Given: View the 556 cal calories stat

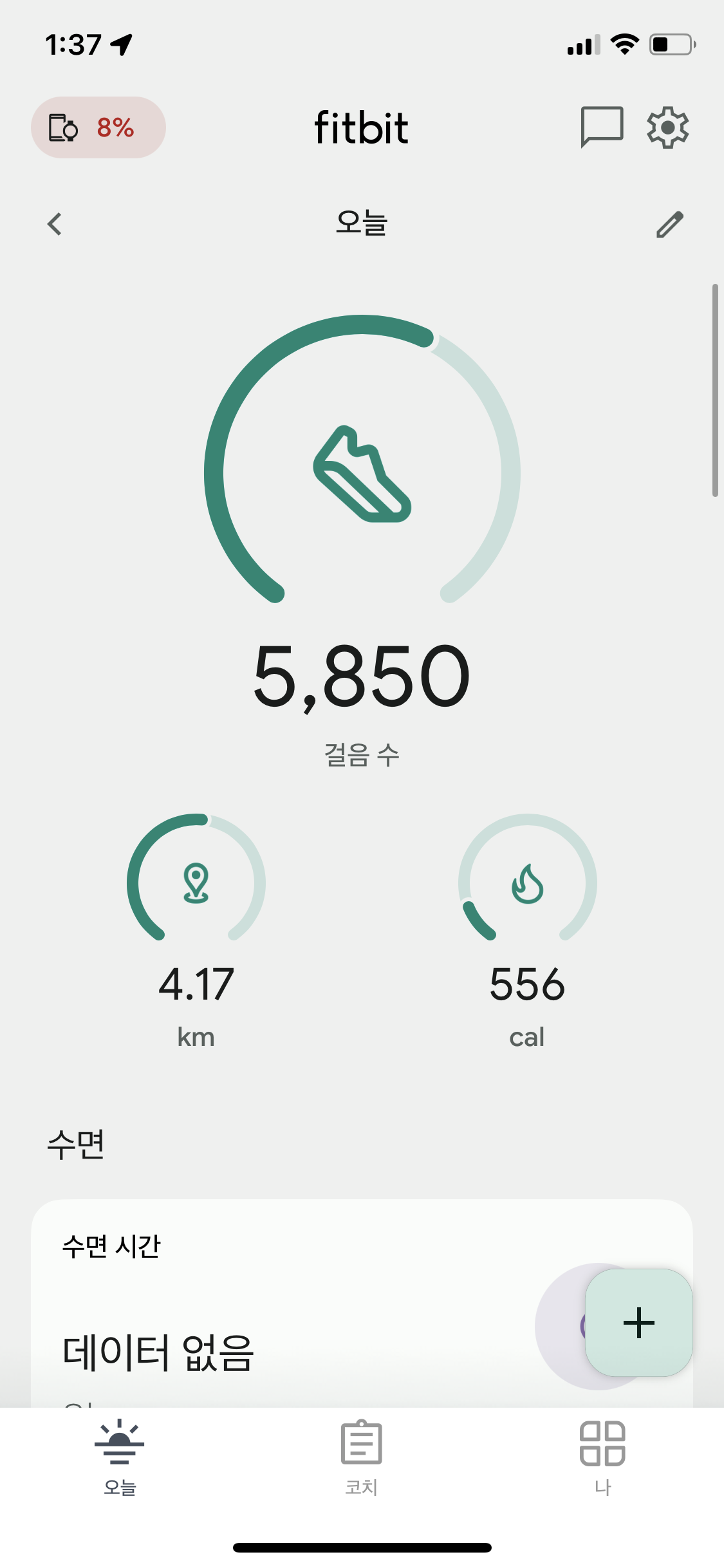Looking at the screenshot, I should [x=527, y=931].
